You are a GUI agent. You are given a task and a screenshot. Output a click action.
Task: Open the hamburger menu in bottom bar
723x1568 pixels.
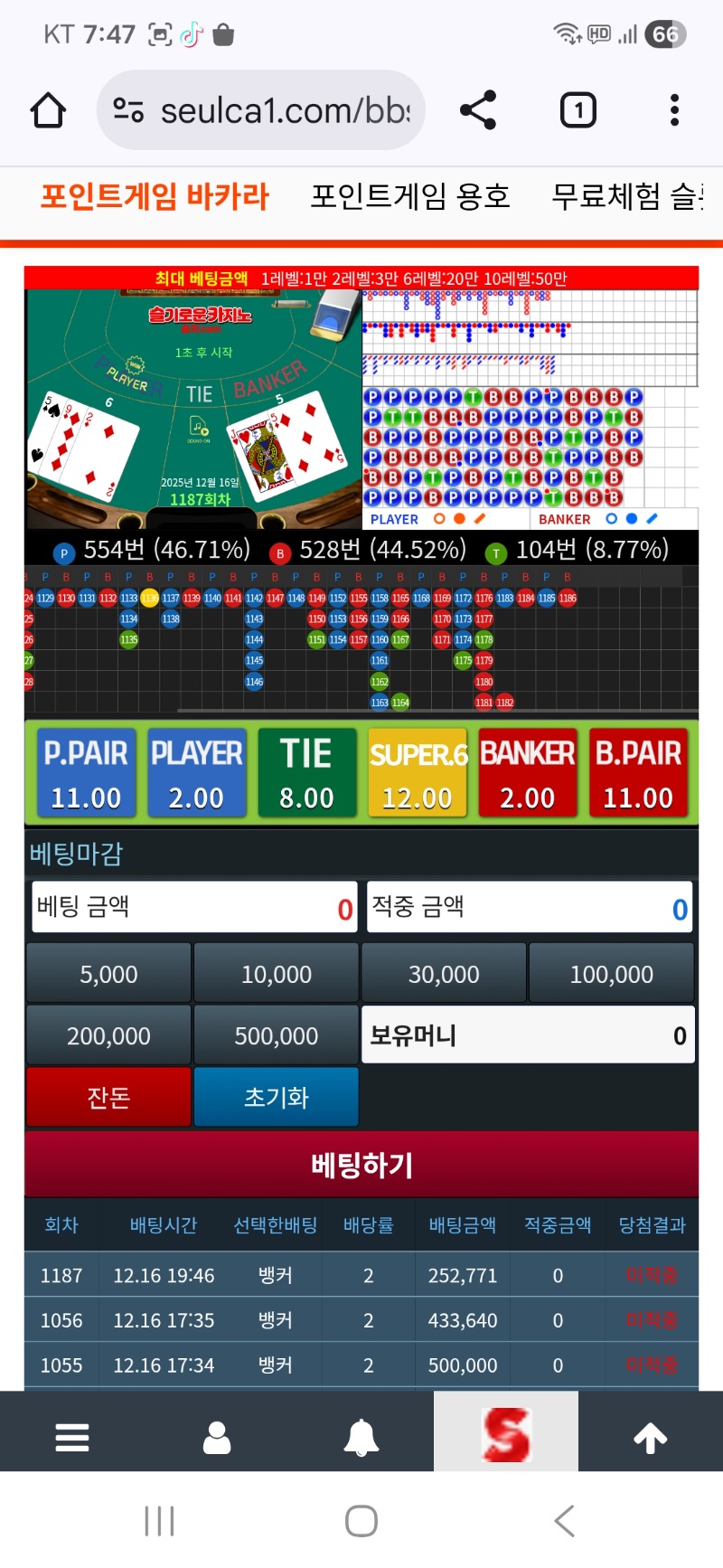[72, 1436]
